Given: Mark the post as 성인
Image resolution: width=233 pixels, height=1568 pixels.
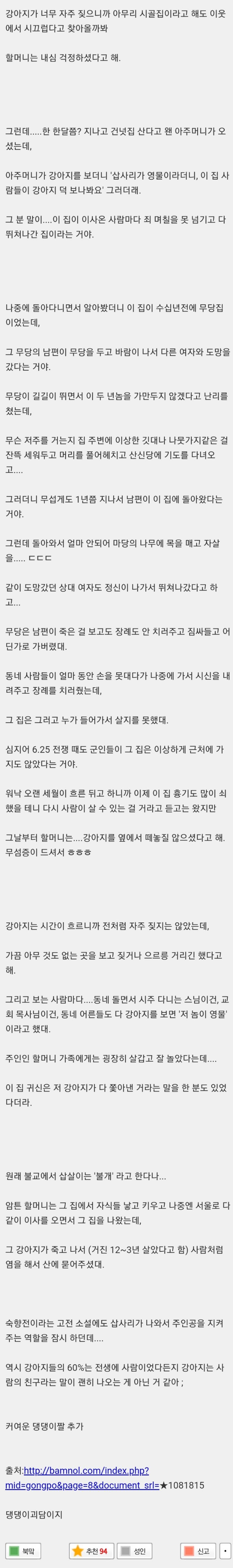Looking at the screenshot, I should coord(134,1551).
